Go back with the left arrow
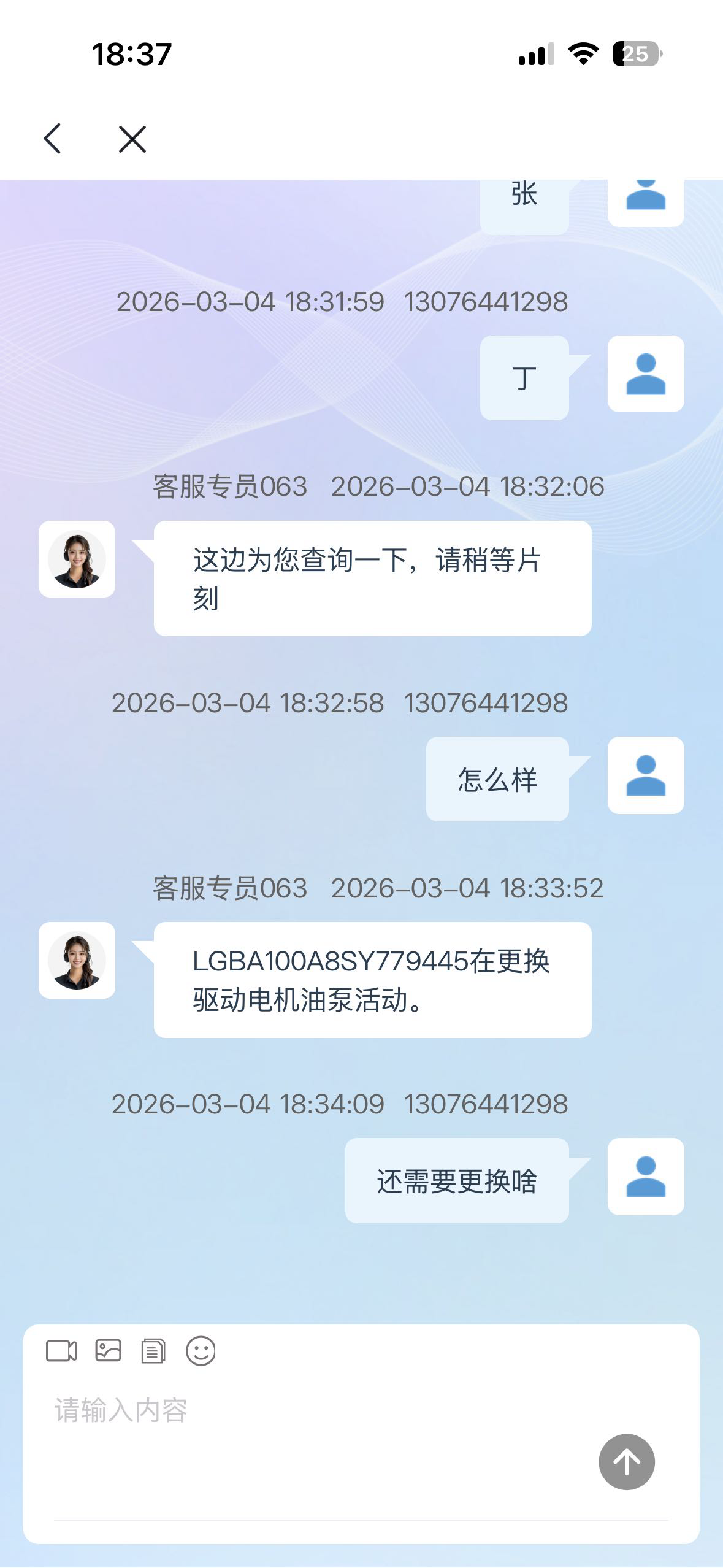 click(x=53, y=139)
